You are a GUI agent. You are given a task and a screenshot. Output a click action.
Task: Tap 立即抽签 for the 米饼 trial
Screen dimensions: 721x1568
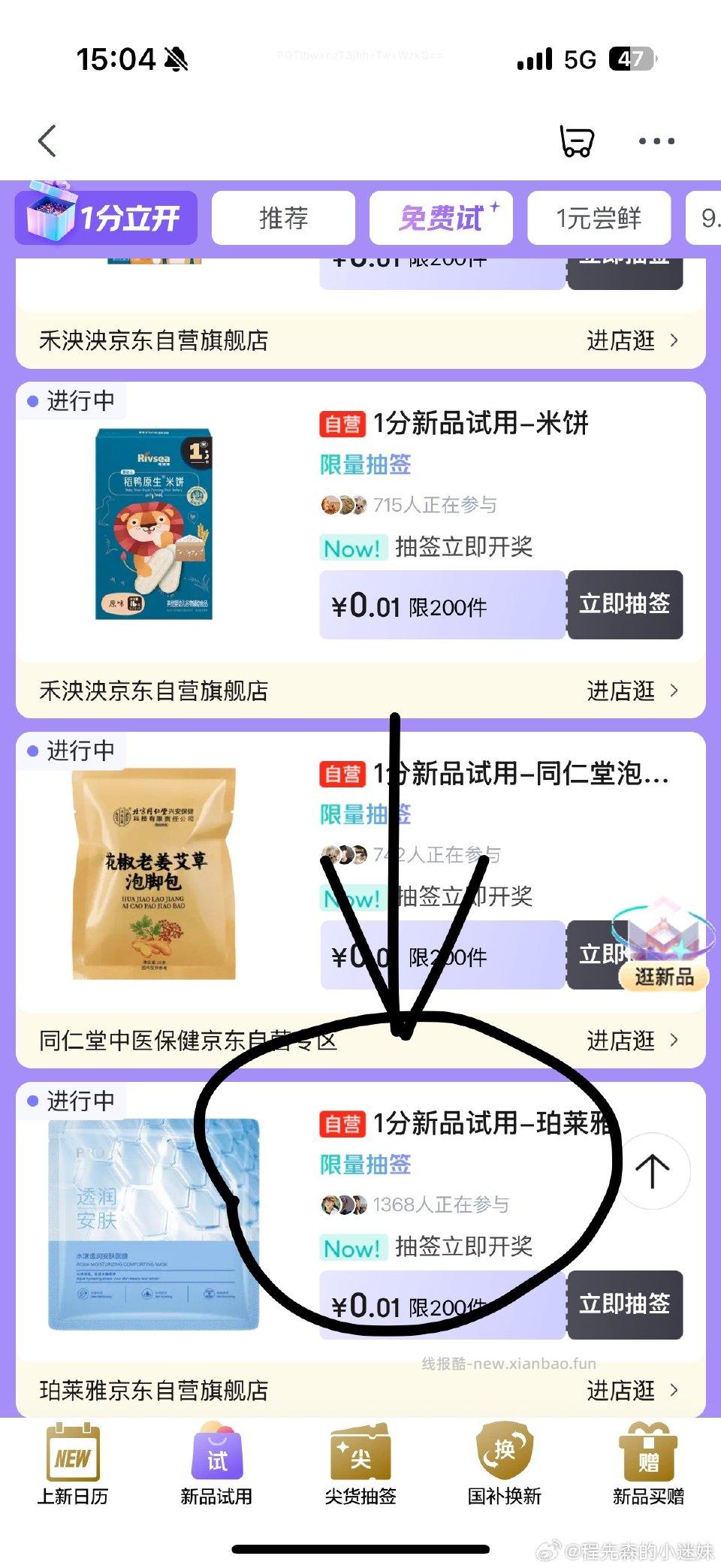625,606
